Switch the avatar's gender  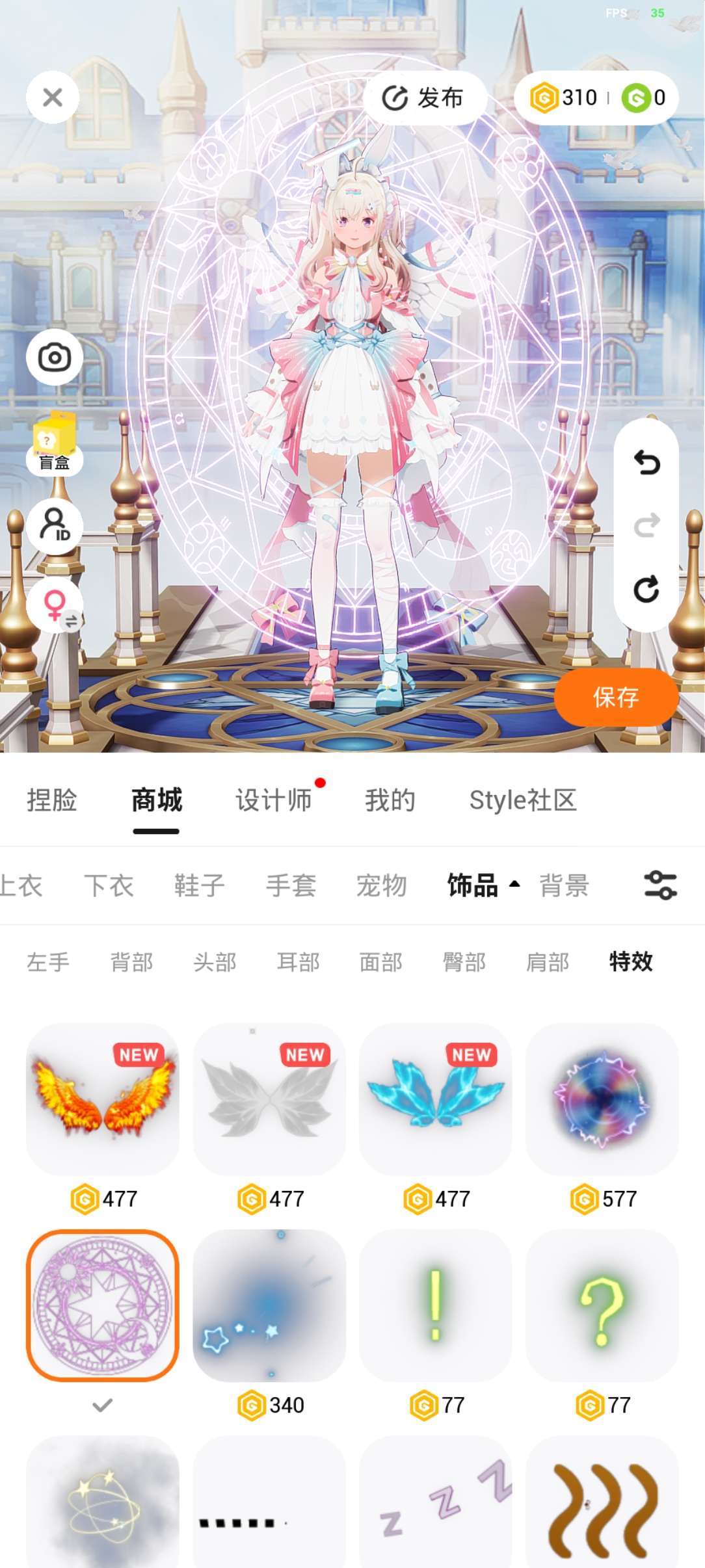click(55, 605)
